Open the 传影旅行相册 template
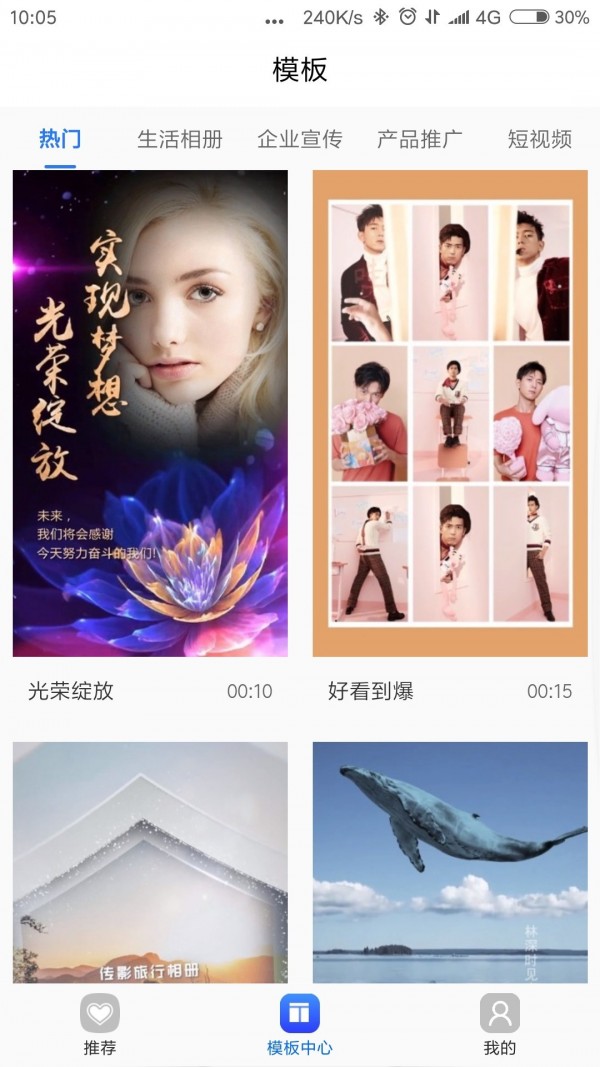This screenshot has width=600, height=1067. pos(150,862)
